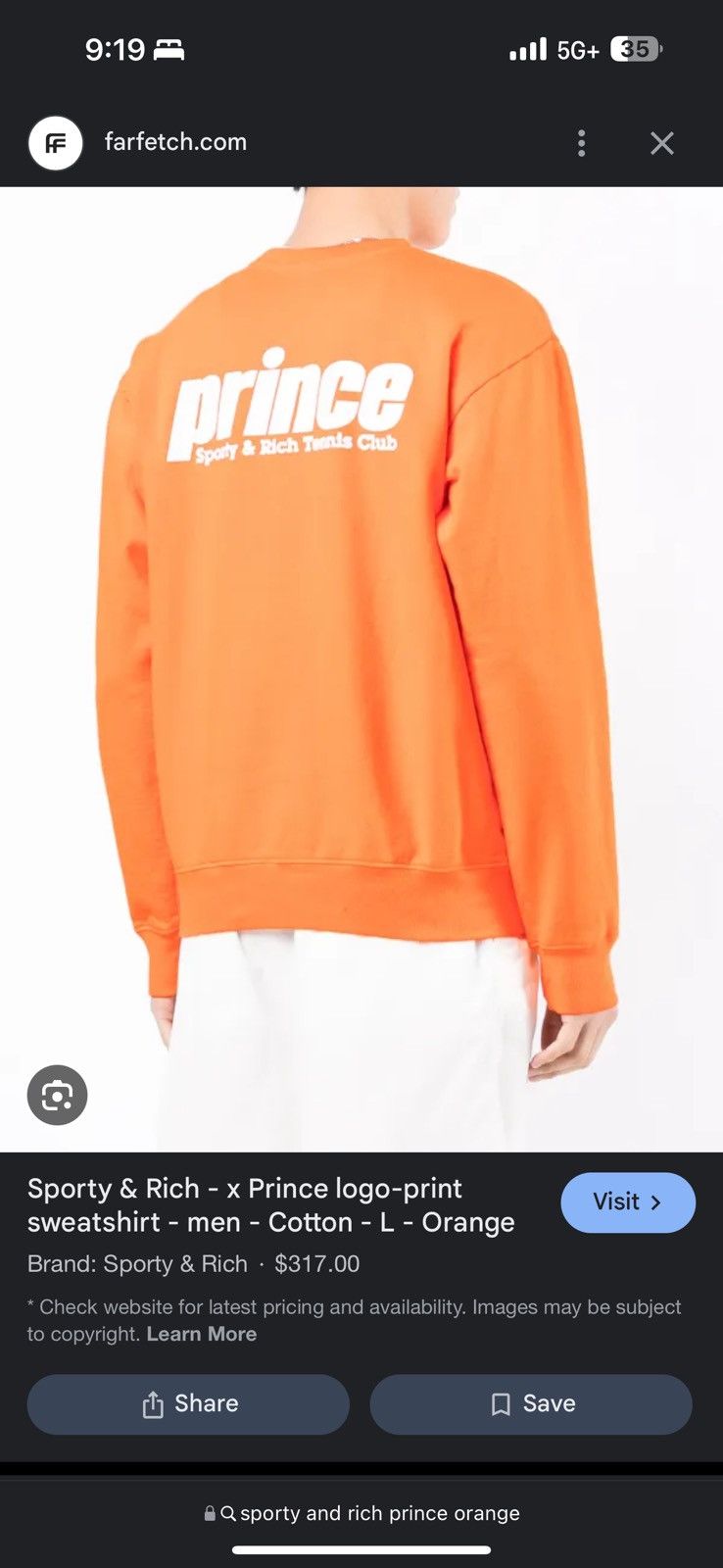Tap the share icon inside the Share button
Image resolution: width=723 pixels, height=1568 pixels.
(151, 1403)
